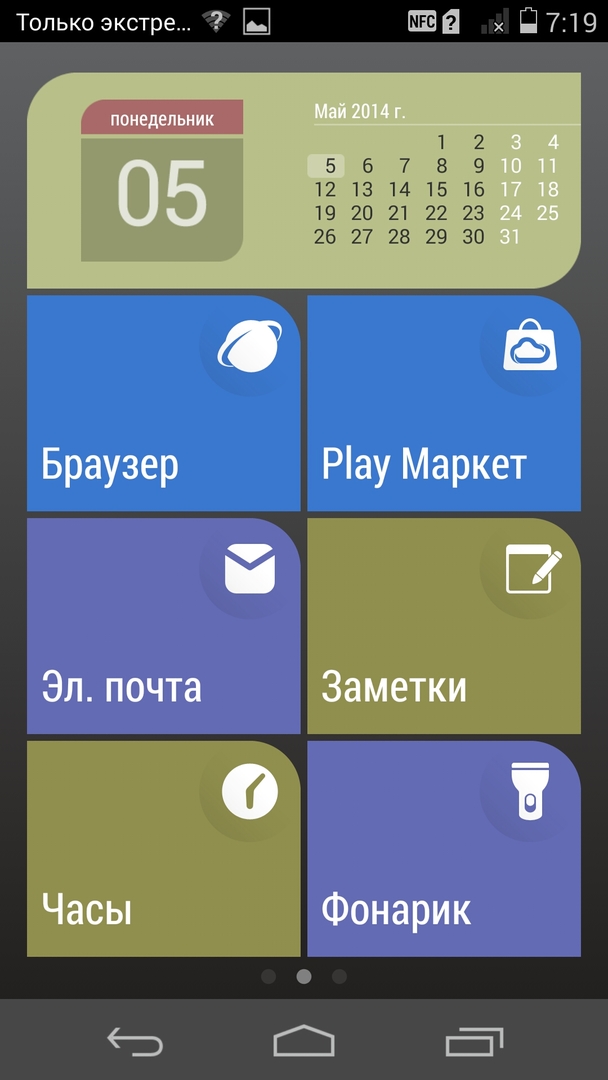The width and height of the screenshot is (608, 1080).
Task: Tap the system back button
Action: pyautogui.click(x=134, y=1042)
